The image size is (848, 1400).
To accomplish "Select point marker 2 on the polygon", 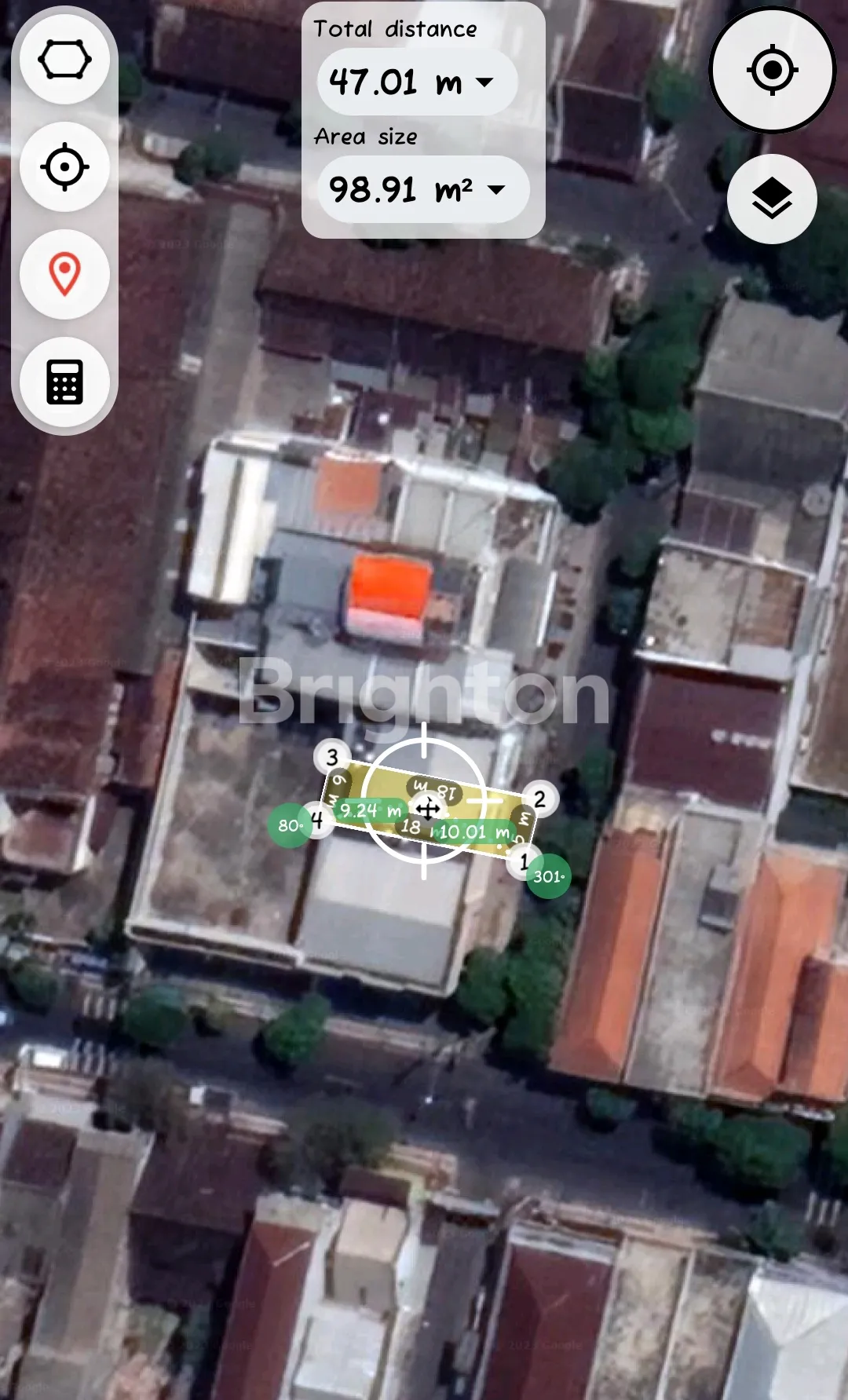I will point(539,799).
